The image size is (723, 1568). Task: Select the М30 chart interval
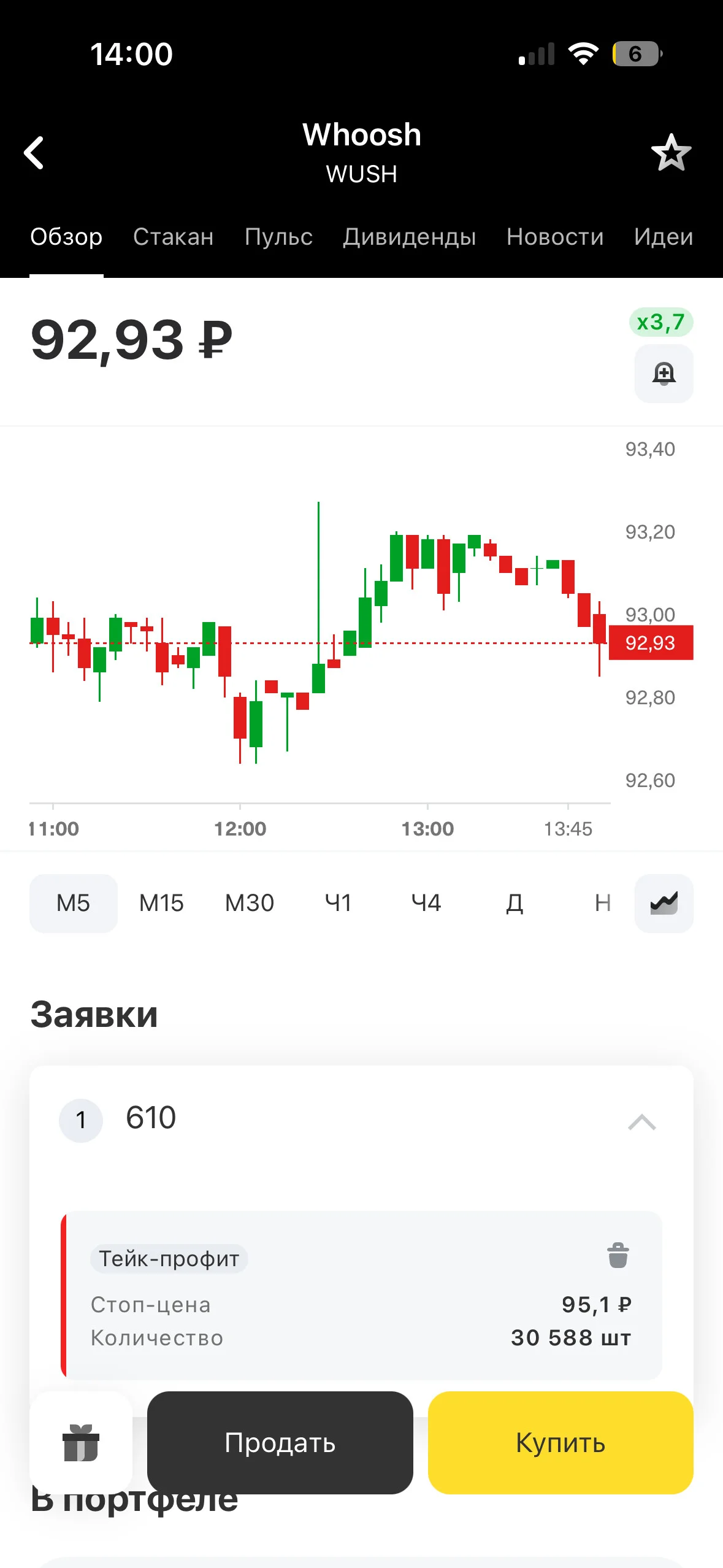250,903
